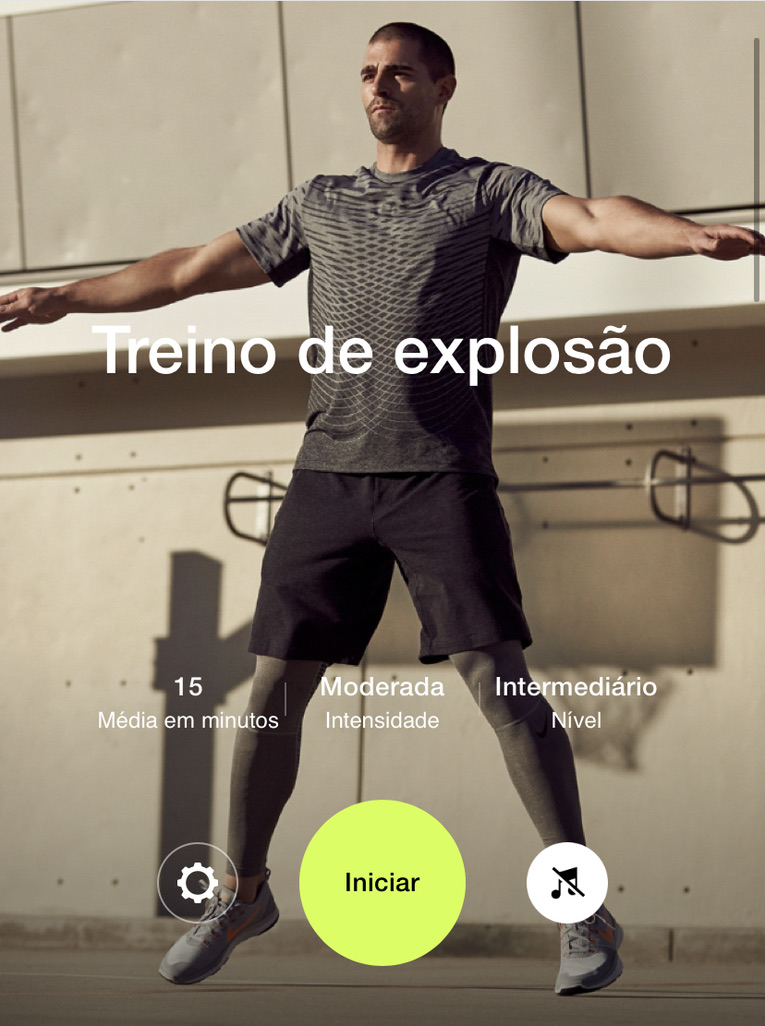The image size is (765, 1026).
Task: Open workout settings gear icon
Action: 197,883
